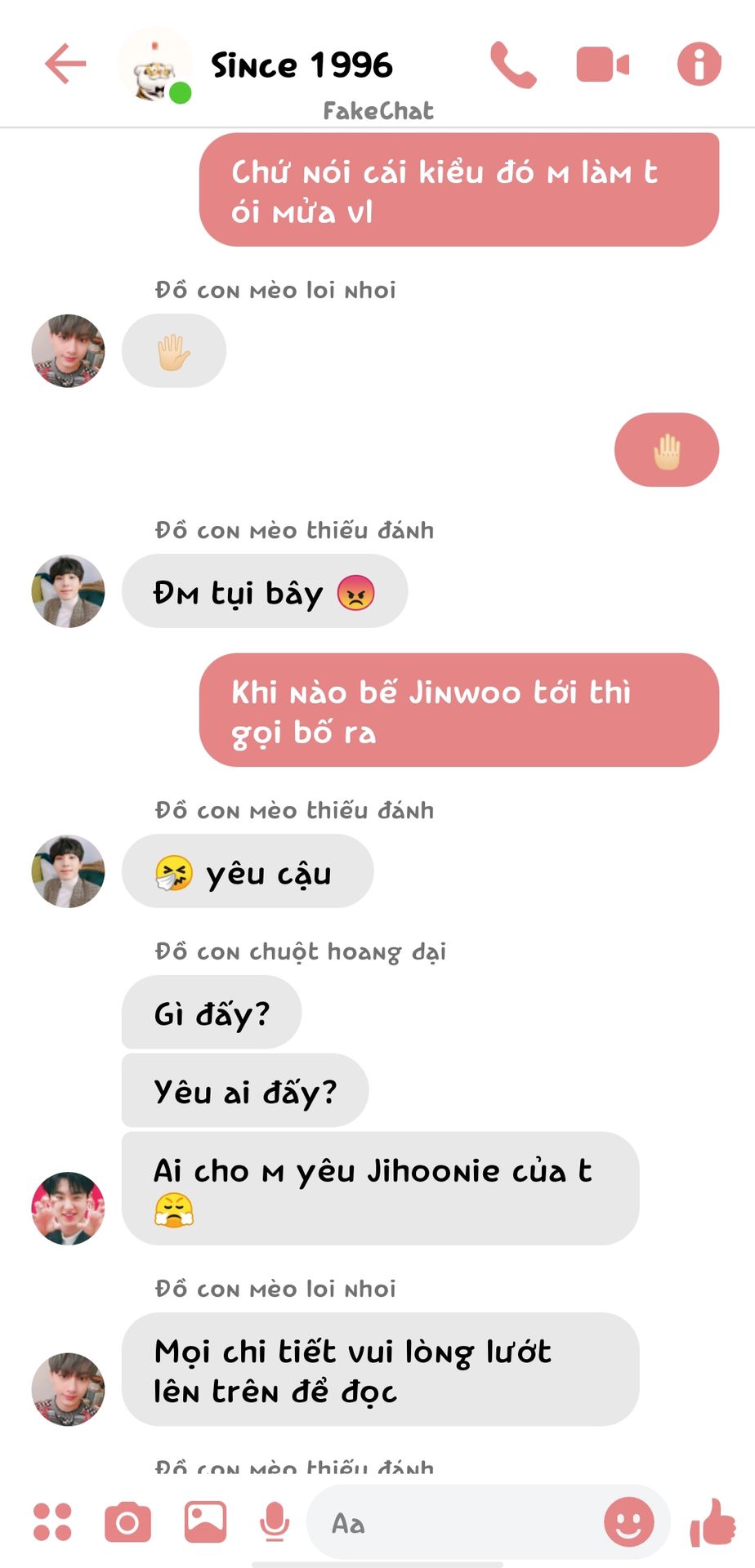Start a video call

(x=603, y=65)
